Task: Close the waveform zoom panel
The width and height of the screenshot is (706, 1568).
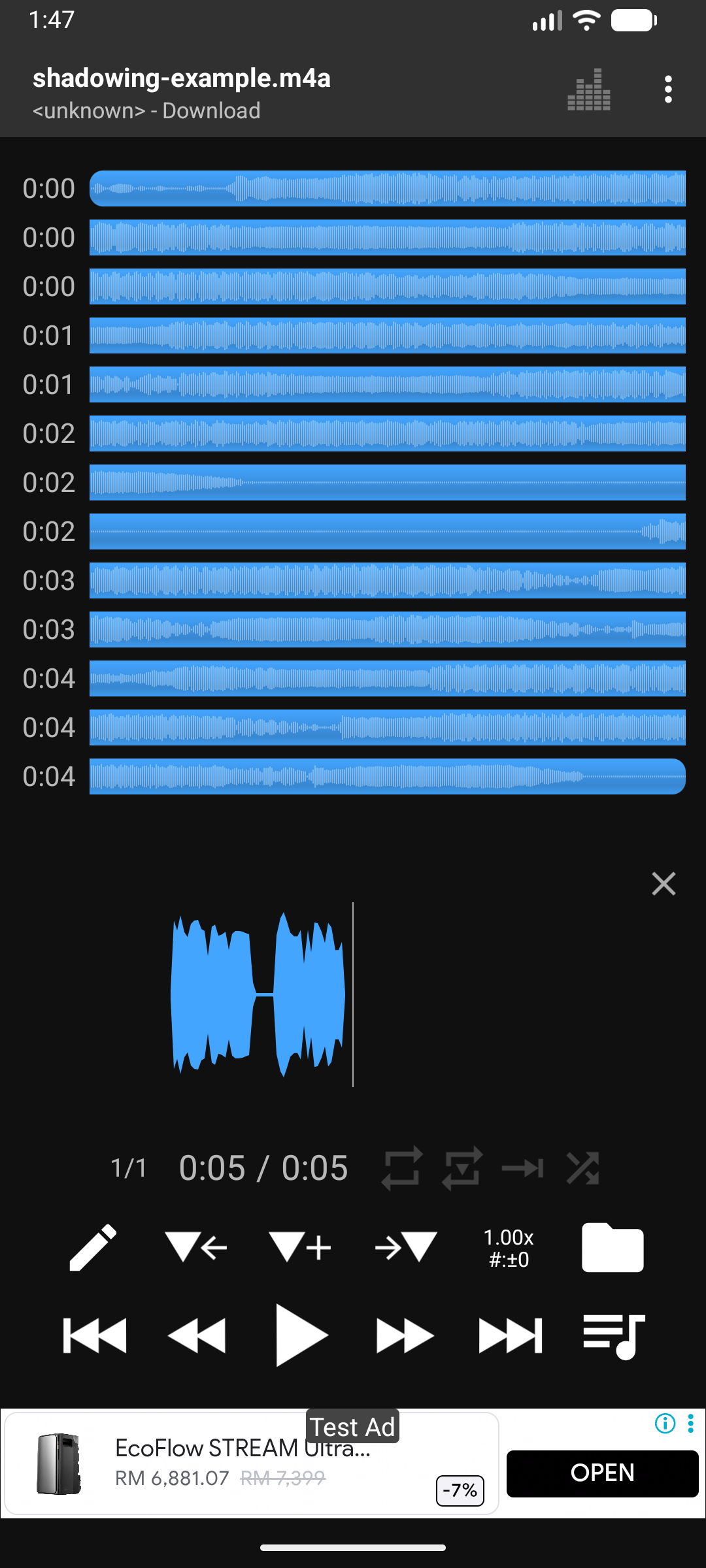Action: [x=664, y=883]
